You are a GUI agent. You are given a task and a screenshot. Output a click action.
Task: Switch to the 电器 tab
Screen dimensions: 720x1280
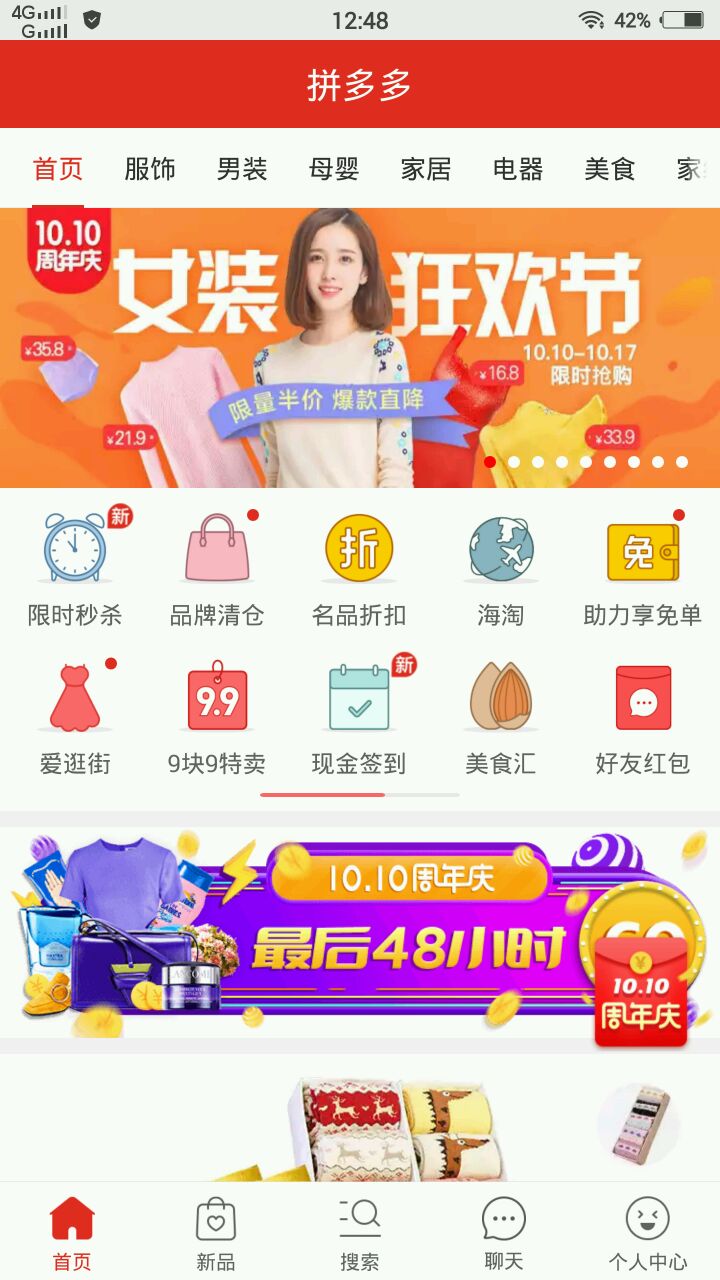point(518,169)
